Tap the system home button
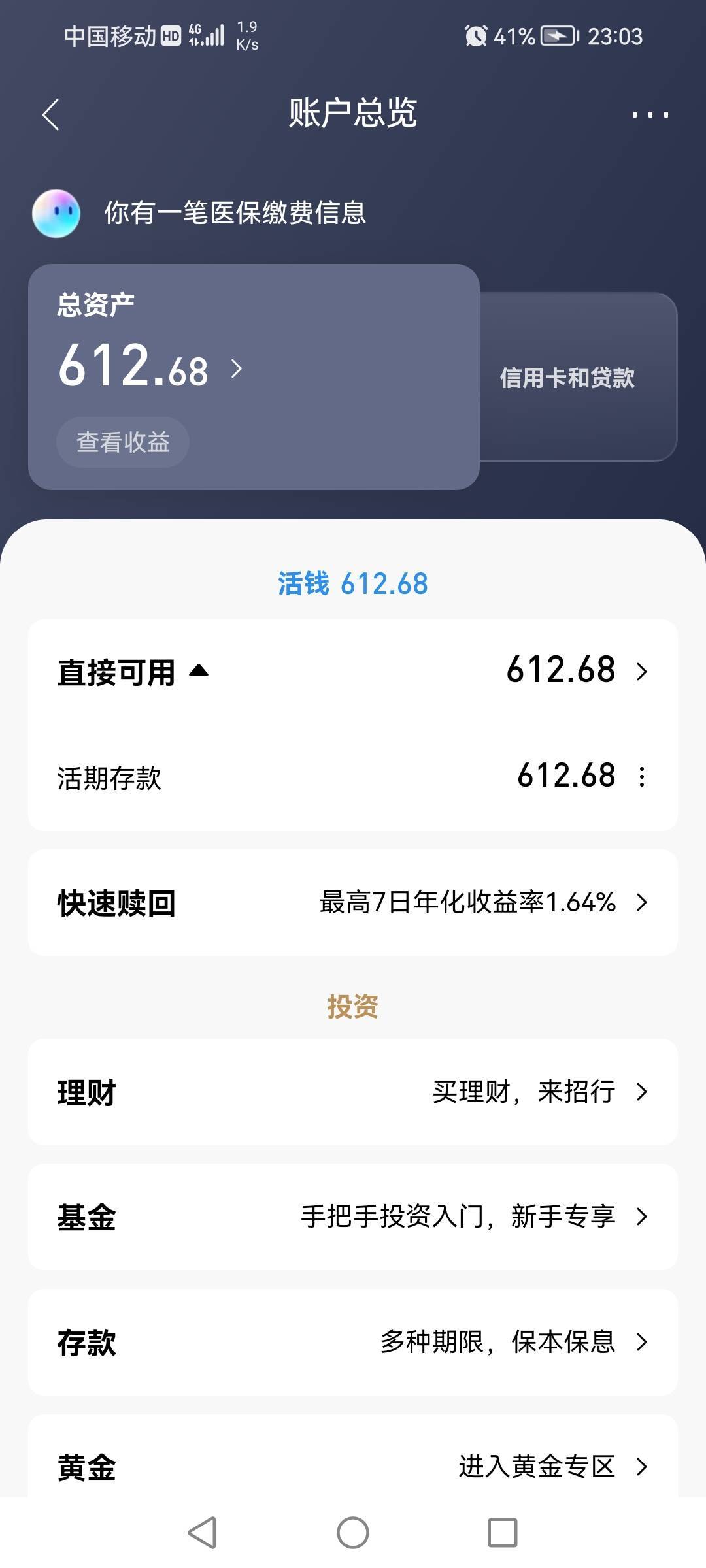Screen dimensions: 706x1568 click(x=353, y=1533)
